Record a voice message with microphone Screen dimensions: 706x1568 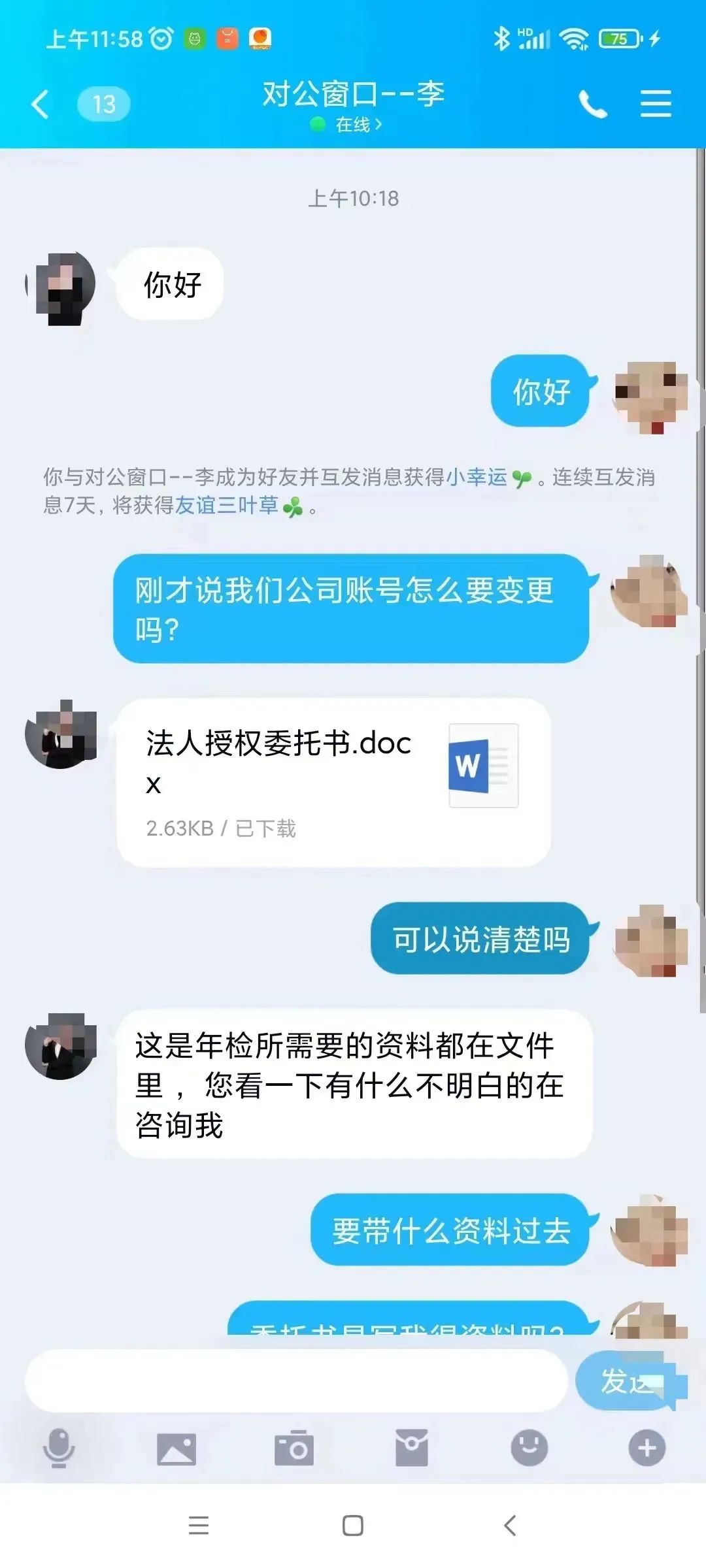[59, 1448]
